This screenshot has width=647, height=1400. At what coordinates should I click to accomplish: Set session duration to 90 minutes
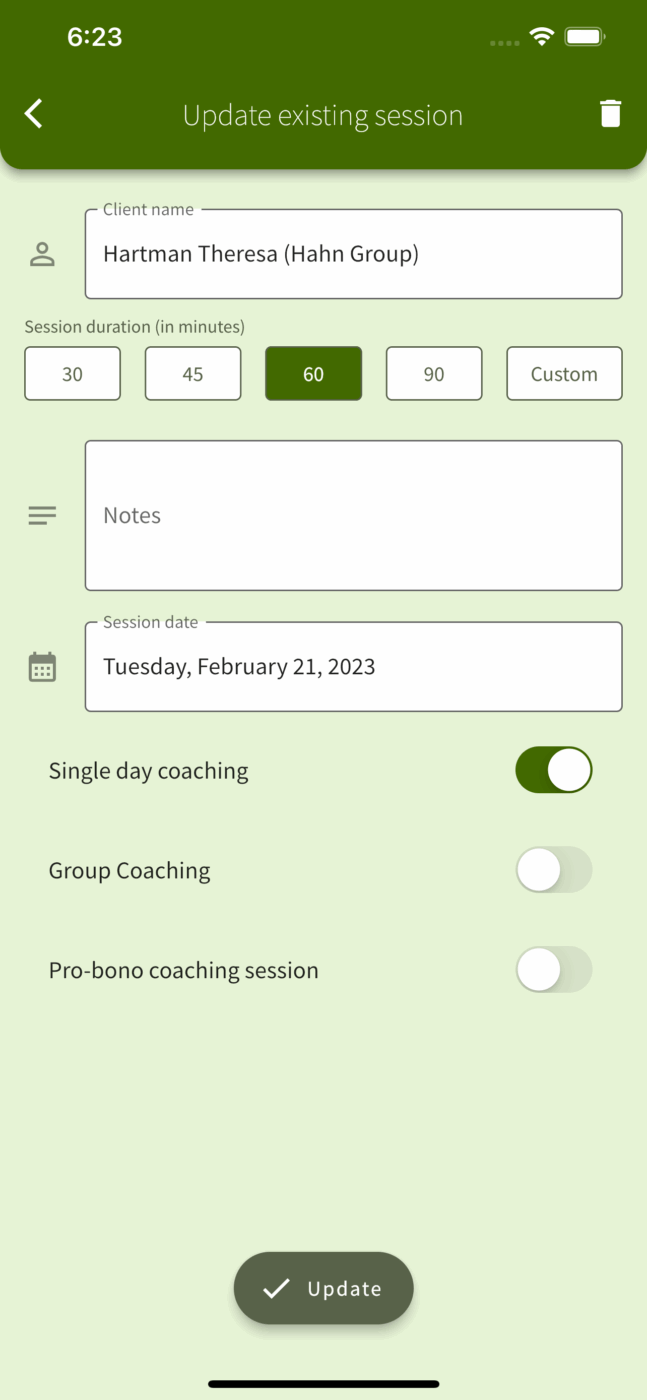coord(434,374)
